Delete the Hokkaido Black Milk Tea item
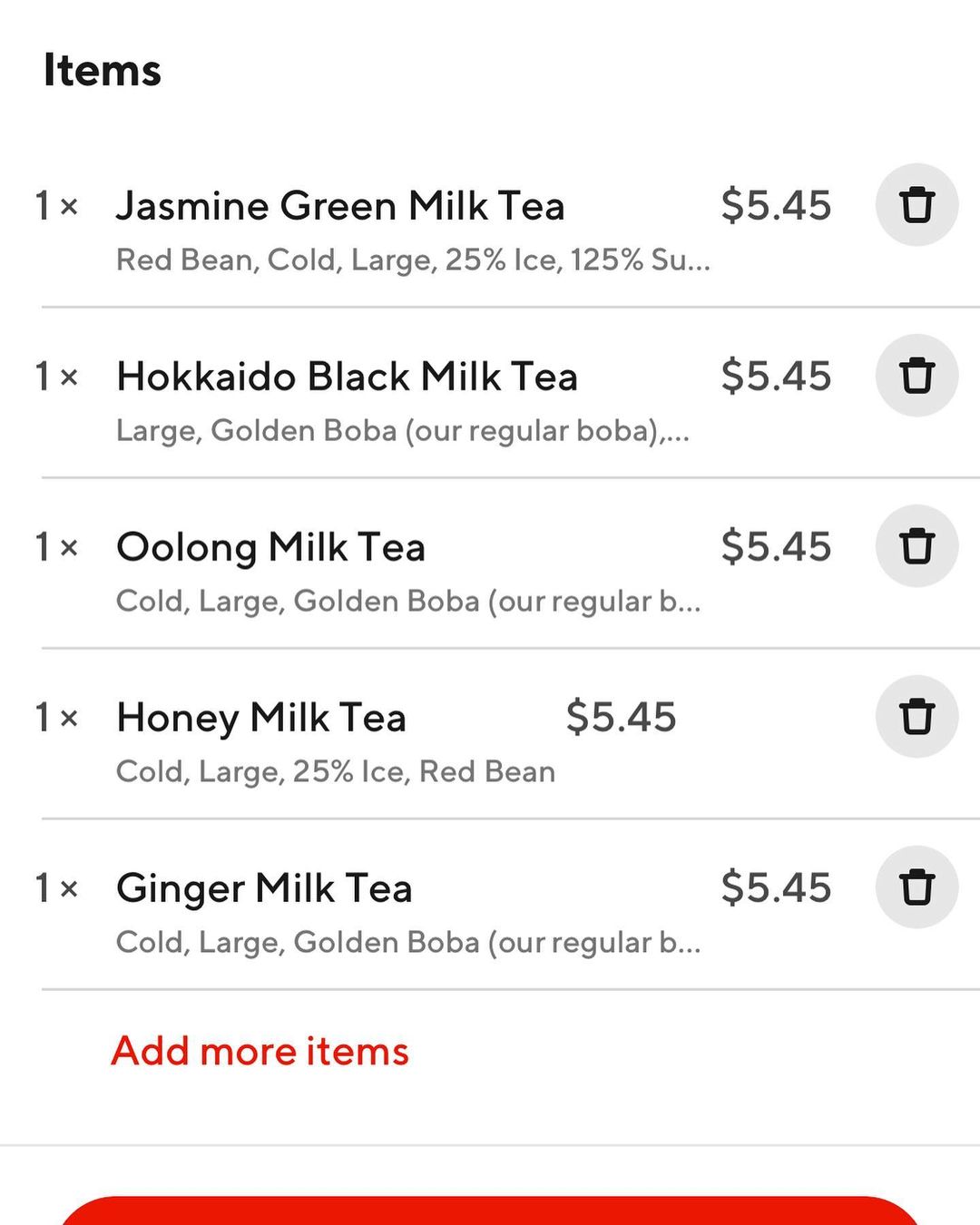Viewport: 980px width, 1225px height. pyautogui.click(x=916, y=376)
